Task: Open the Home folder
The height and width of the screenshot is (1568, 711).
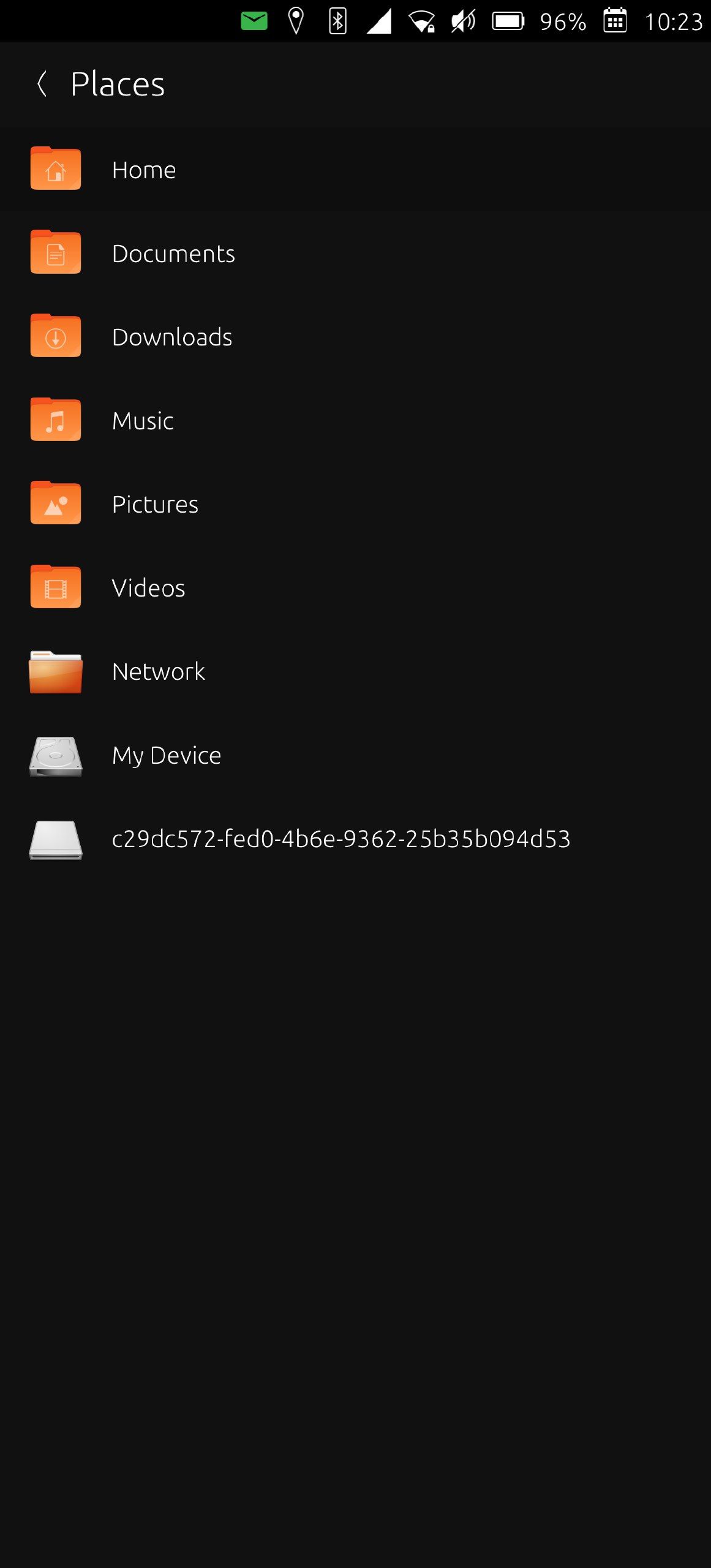Action: 144,170
